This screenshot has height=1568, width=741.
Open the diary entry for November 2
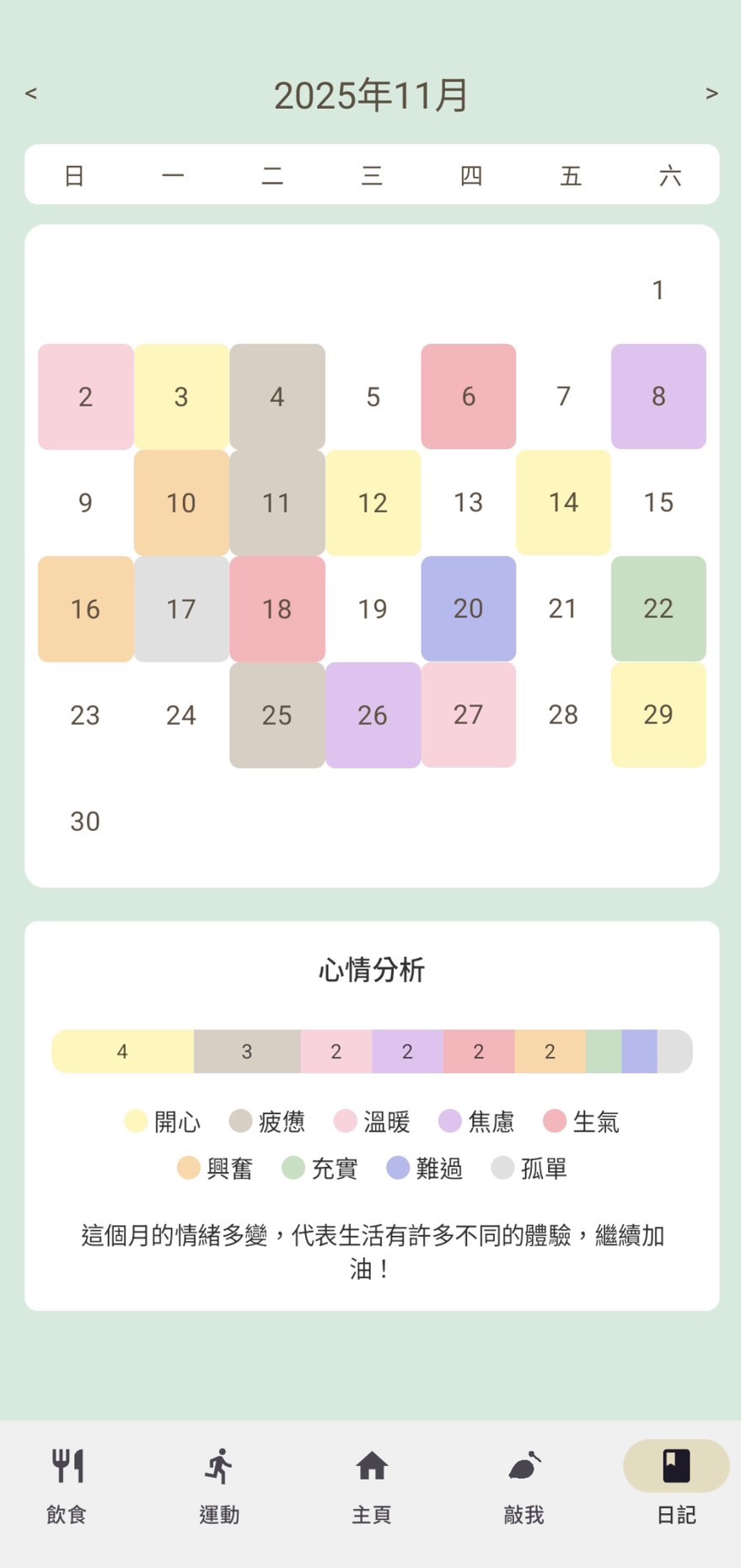[85, 397]
